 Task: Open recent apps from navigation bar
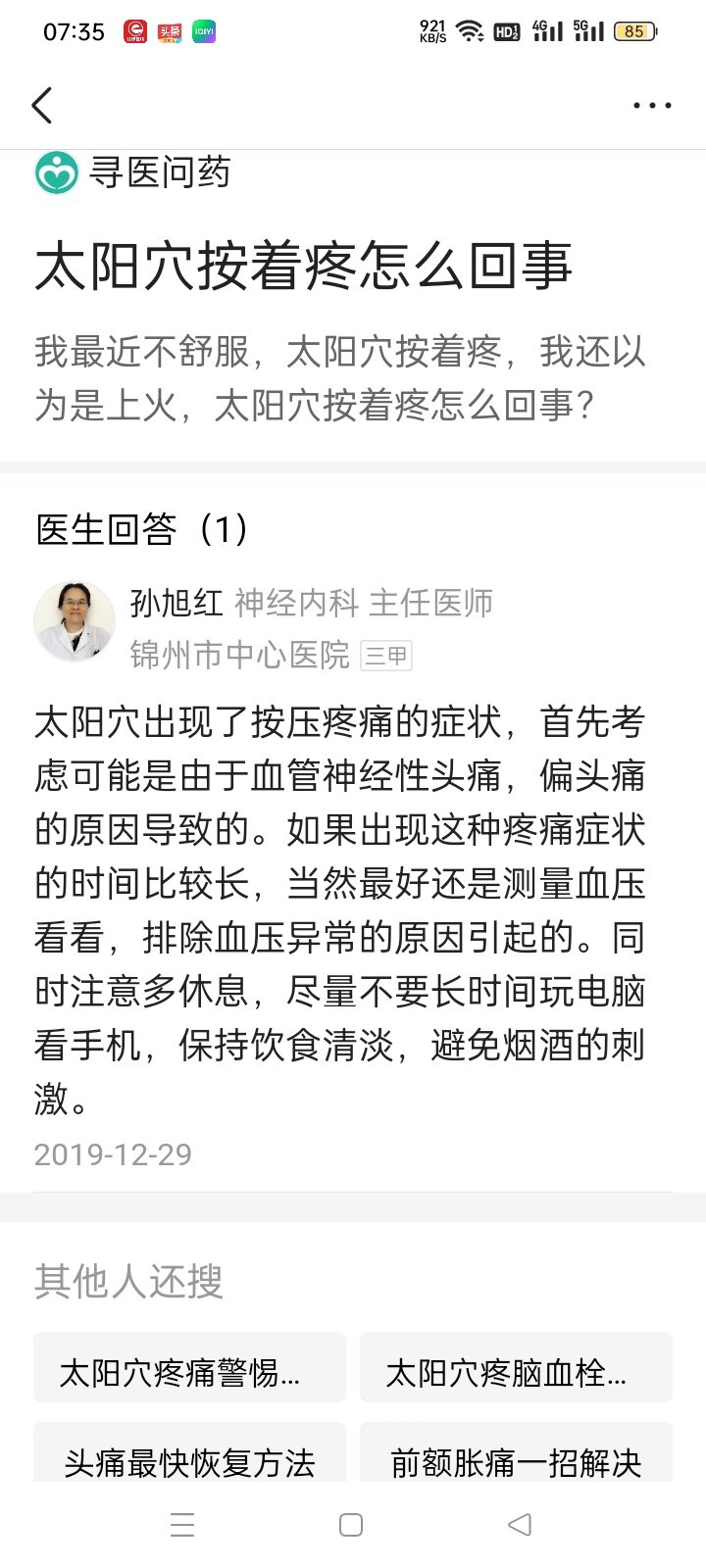point(182,1525)
